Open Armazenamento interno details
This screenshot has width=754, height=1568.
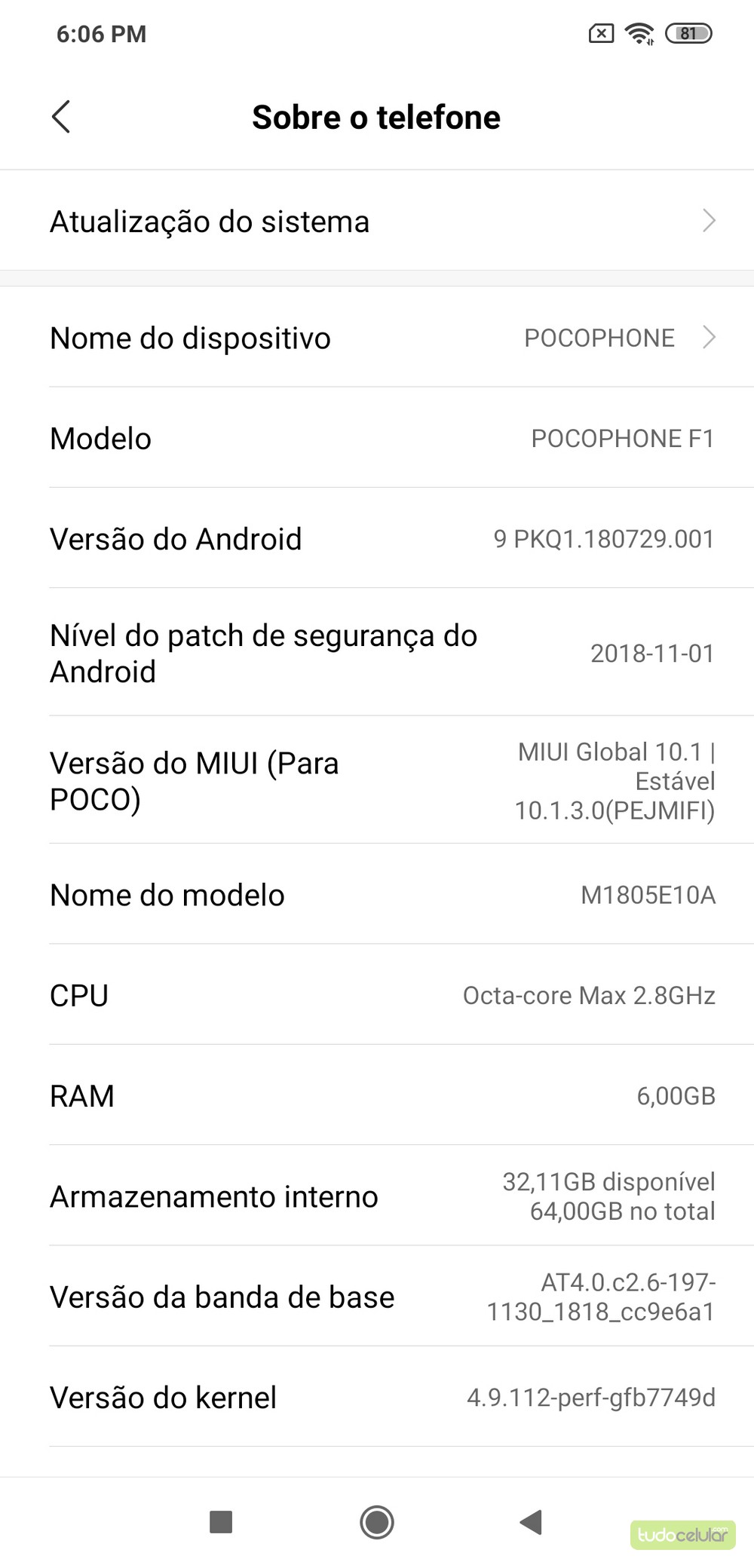click(377, 1196)
